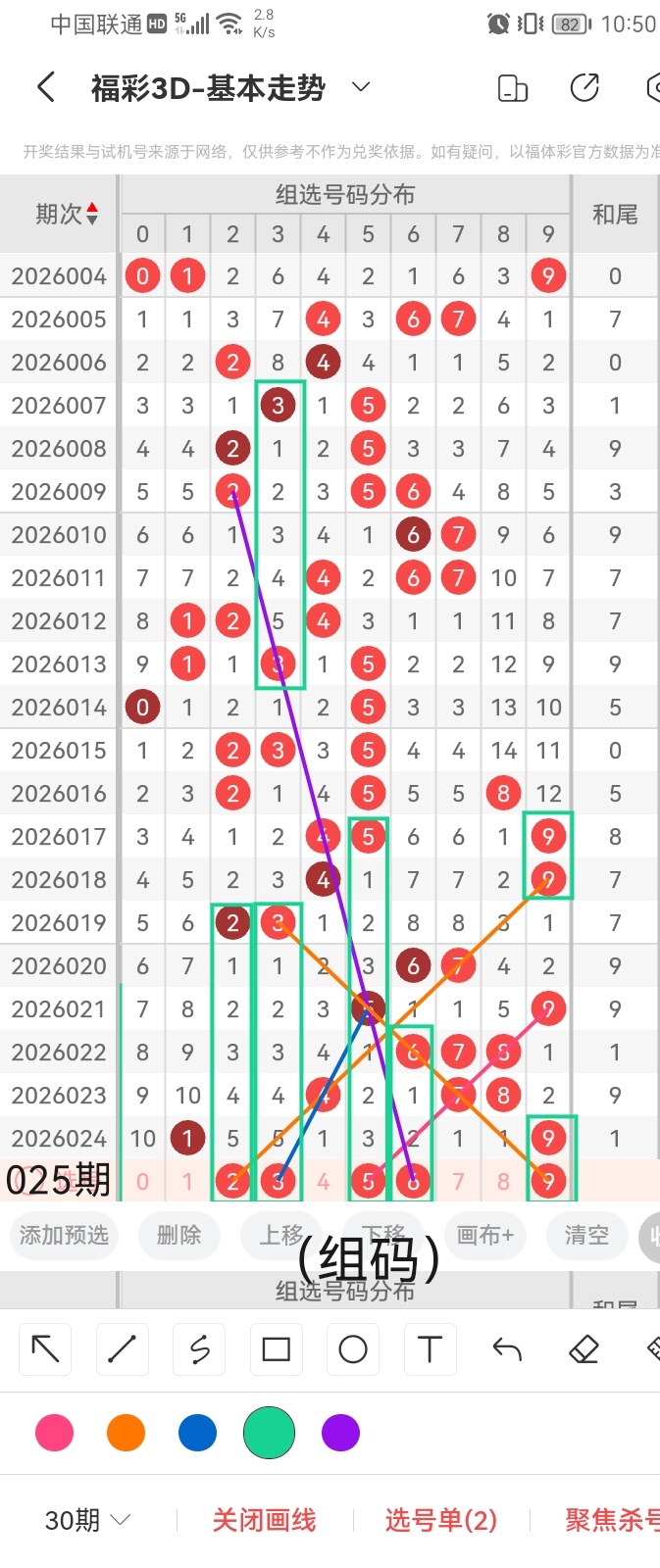Tap 关闭画线 to close drawing
The image size is (660, 1568).
[264, 1520]
